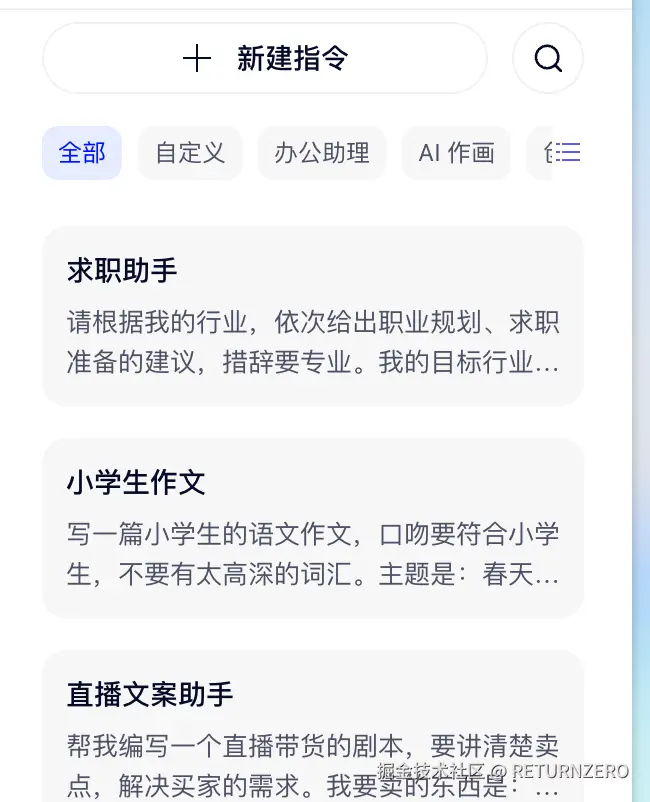Screen dimensions: 650x802
Task: Select the AI 作画 category chip
Action: pos(456,153)
